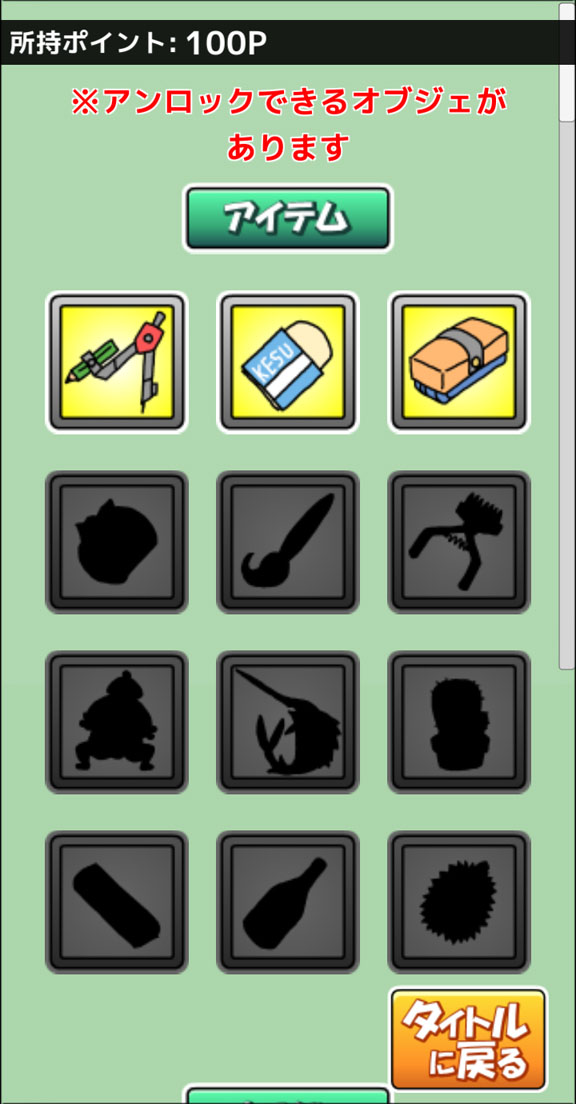Tap the locked paintbrush silhouette item
Screen dimensions: 576x1104
click(288, 541)
